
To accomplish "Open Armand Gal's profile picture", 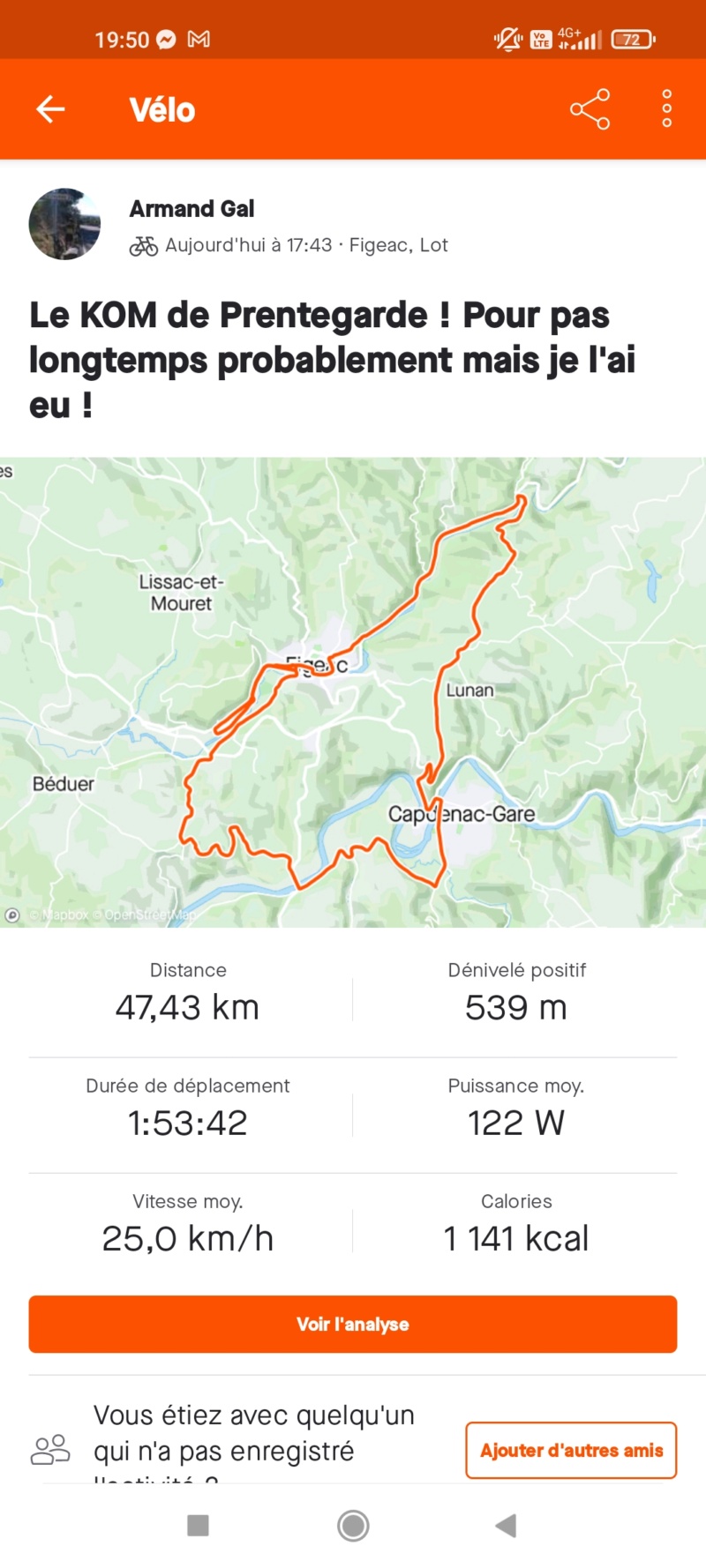I will coord(64,224).
